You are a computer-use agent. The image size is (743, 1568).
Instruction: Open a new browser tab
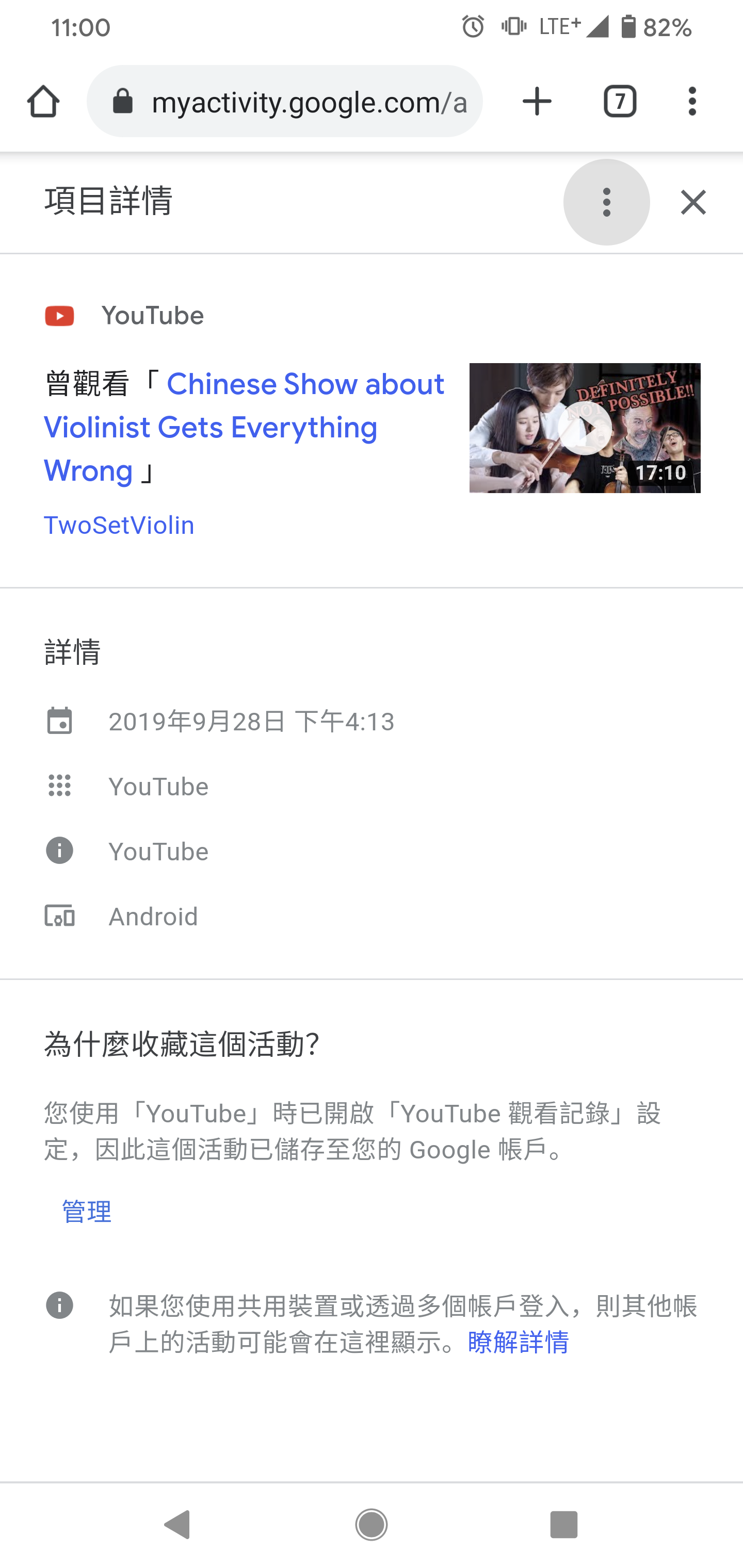coord(537,101)
